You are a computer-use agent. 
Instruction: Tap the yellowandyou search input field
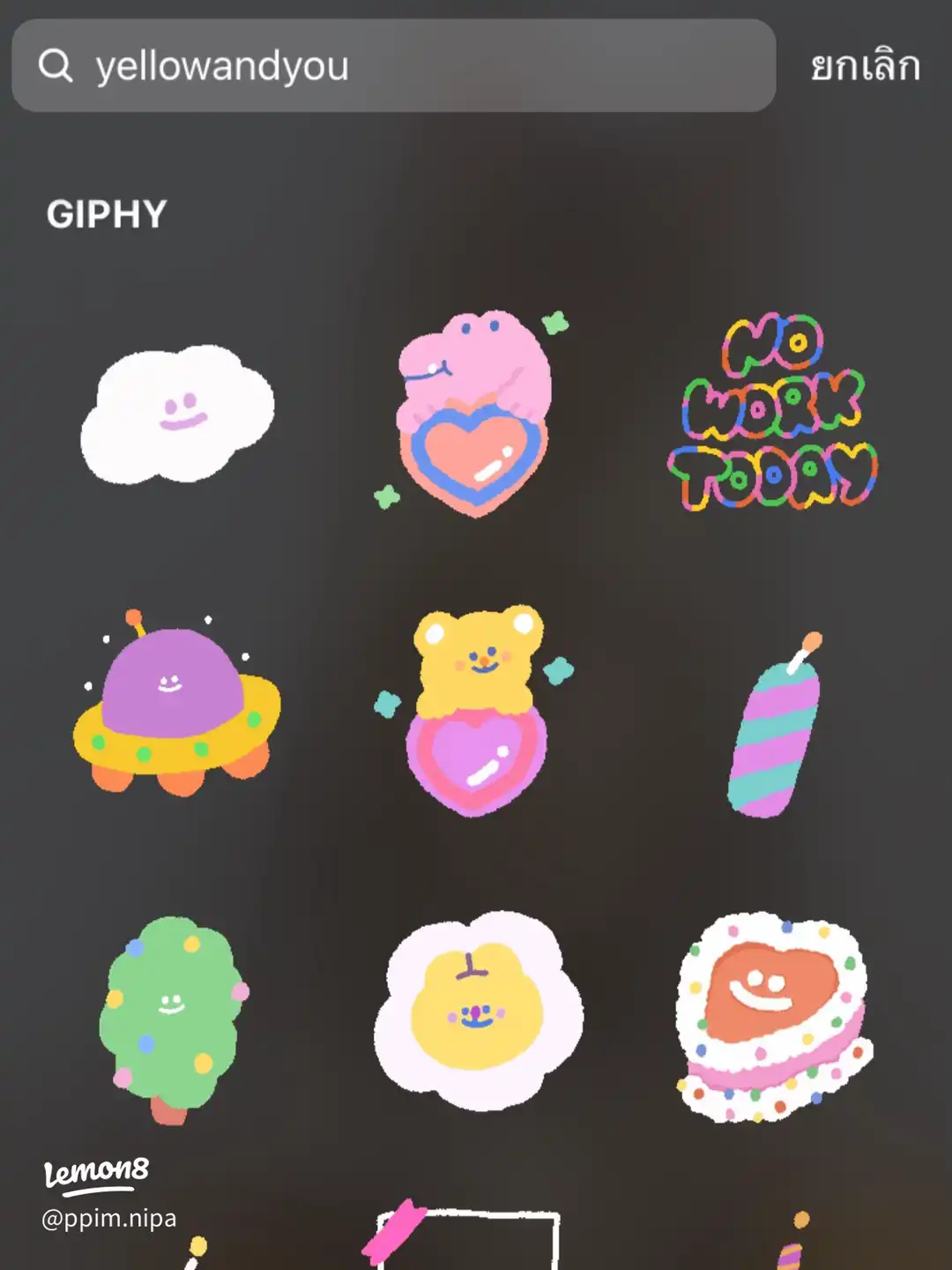click(353, 64)
